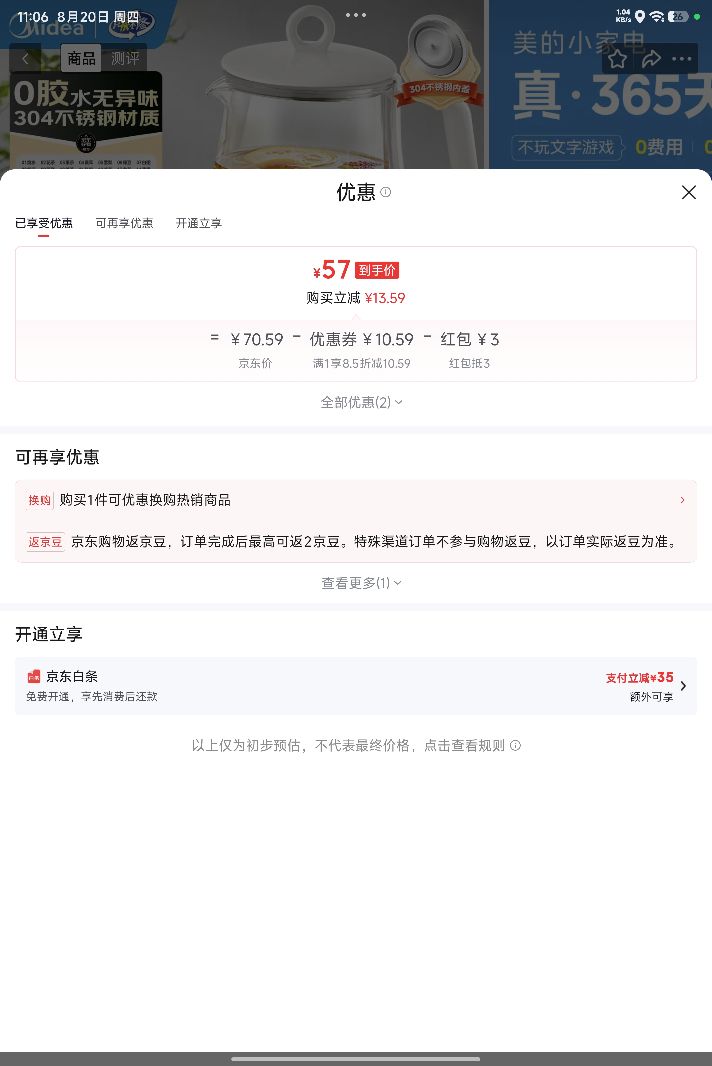This screenshot has height=1066, width=712.
Task: Favorite this product with the star icon
Action: click(617, 59)
